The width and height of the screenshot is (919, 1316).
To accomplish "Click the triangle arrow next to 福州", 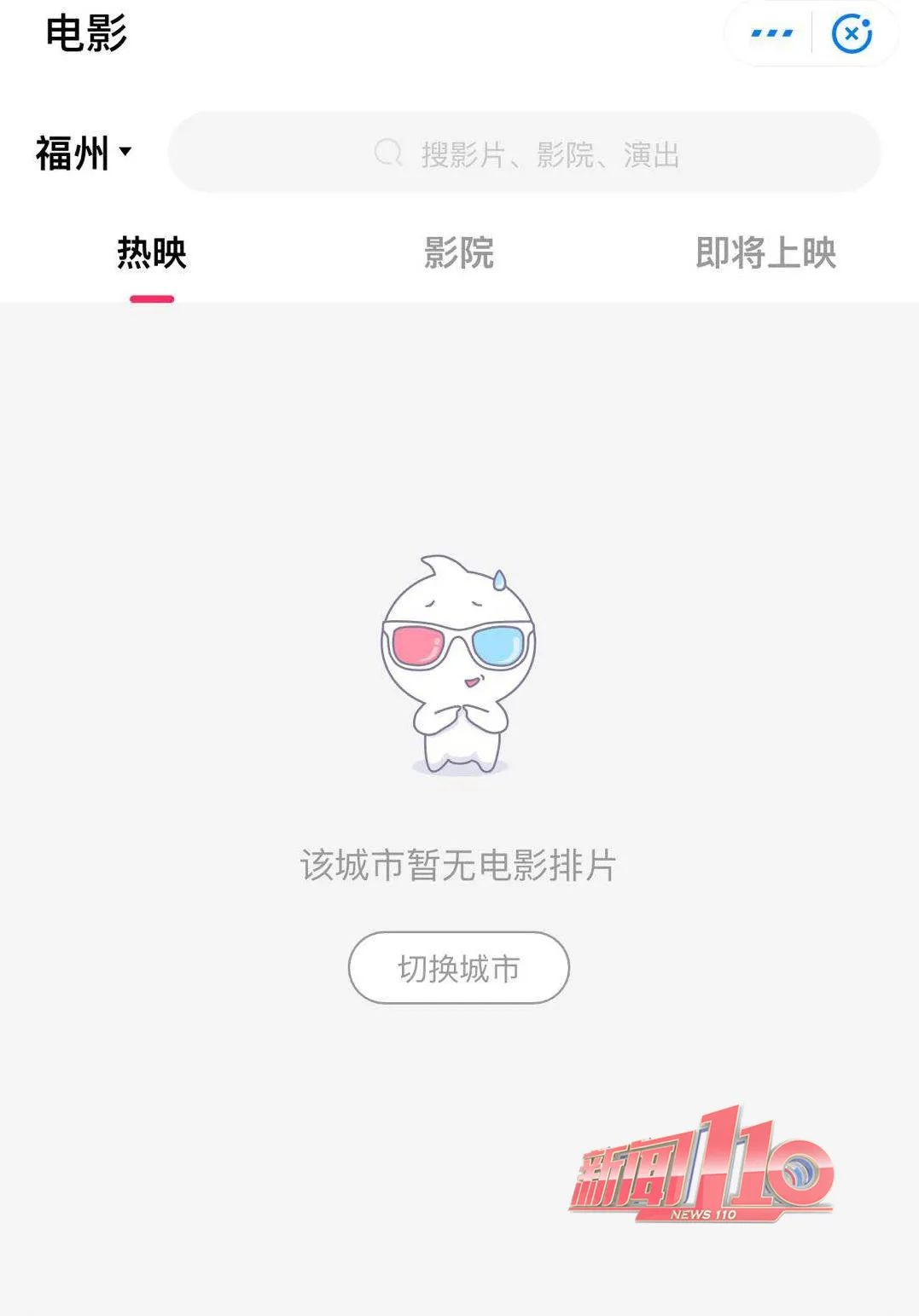I will click(x=125, y=154).
